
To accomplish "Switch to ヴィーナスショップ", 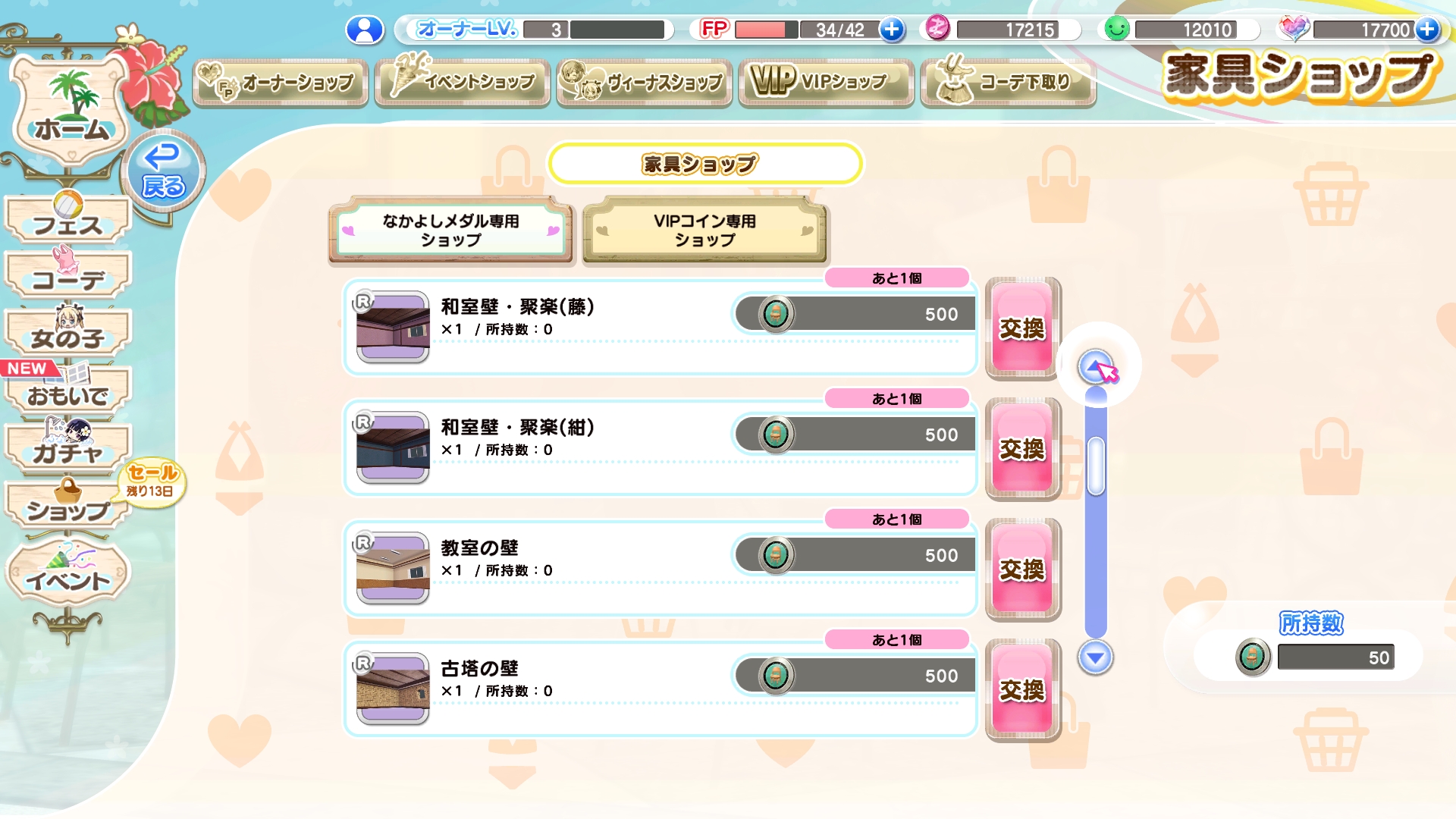I will pyautogui.click(x=645, y=82).
